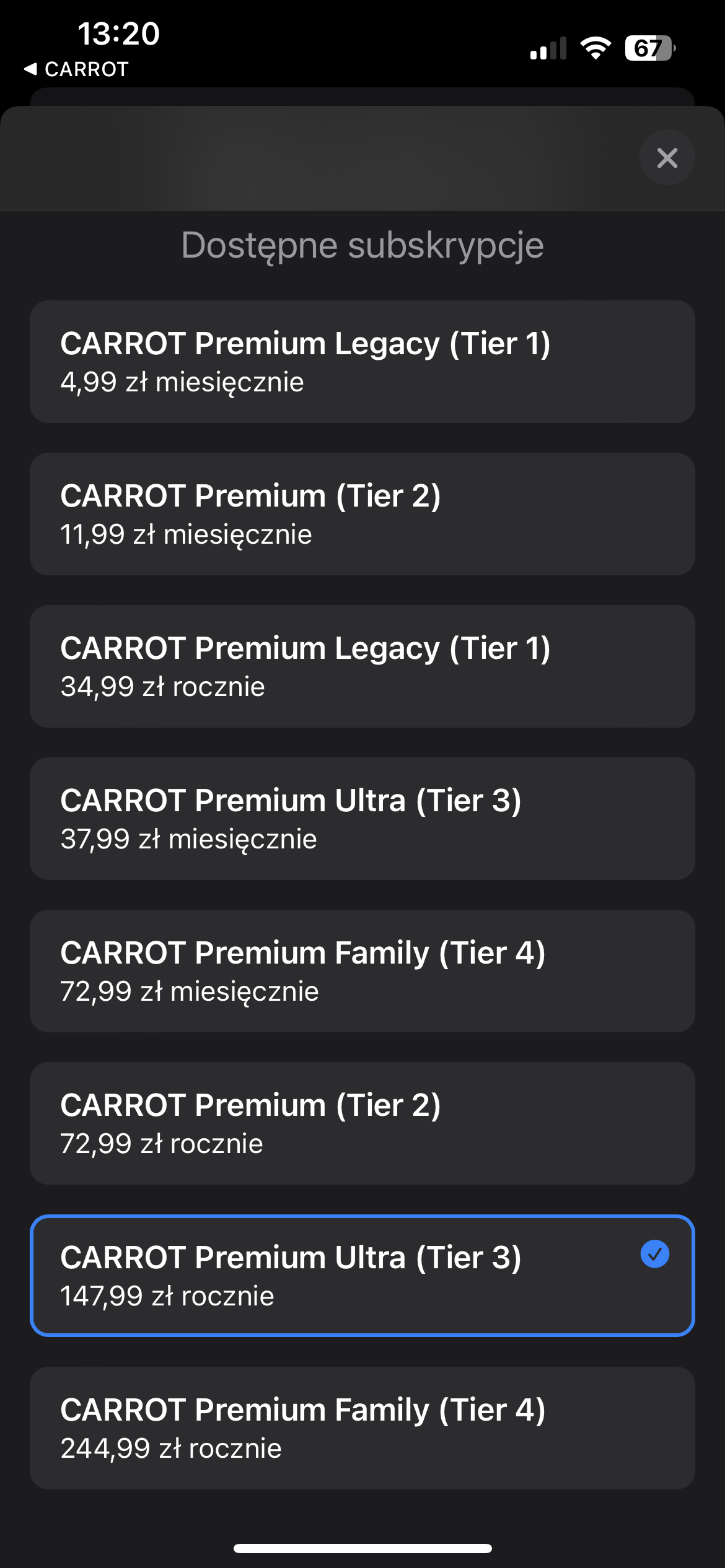
Task: Tap the Wi-Fi icon in status bar
Action: click(x=596, y=46)
